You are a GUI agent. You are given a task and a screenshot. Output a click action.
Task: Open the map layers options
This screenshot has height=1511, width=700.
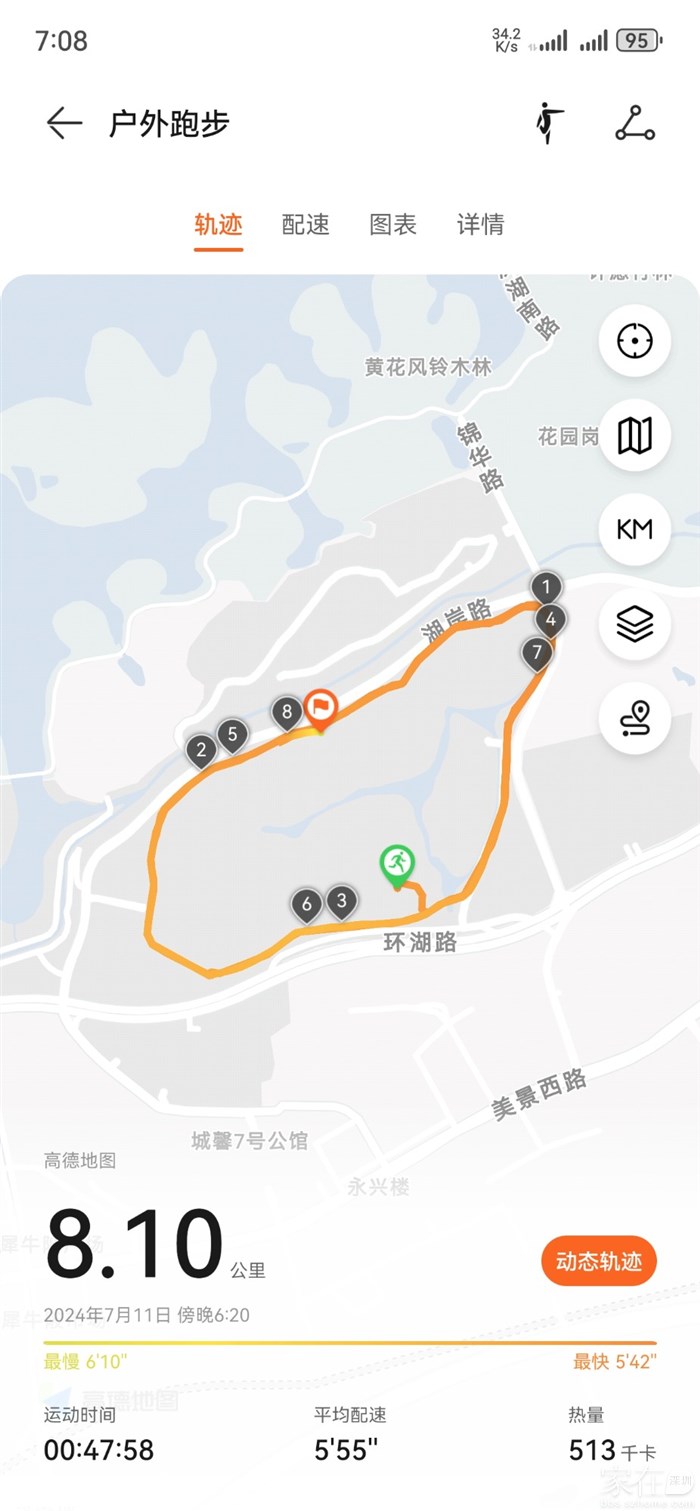pyautogui.click(x=634, y=624)
